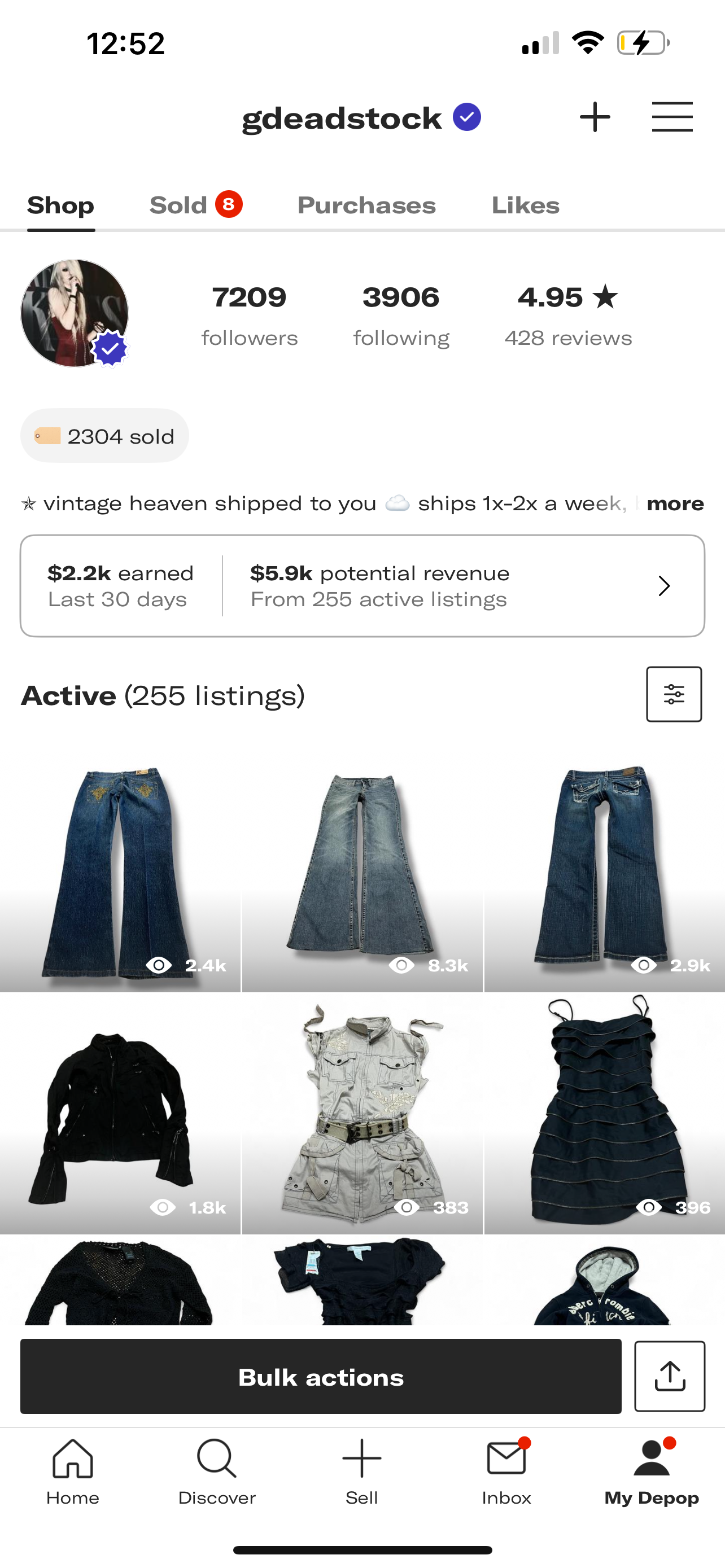Open the black jacket listing with 1.8k views
The height and width of the screenshot is (1568, 725).
(x=120, y=1113)
